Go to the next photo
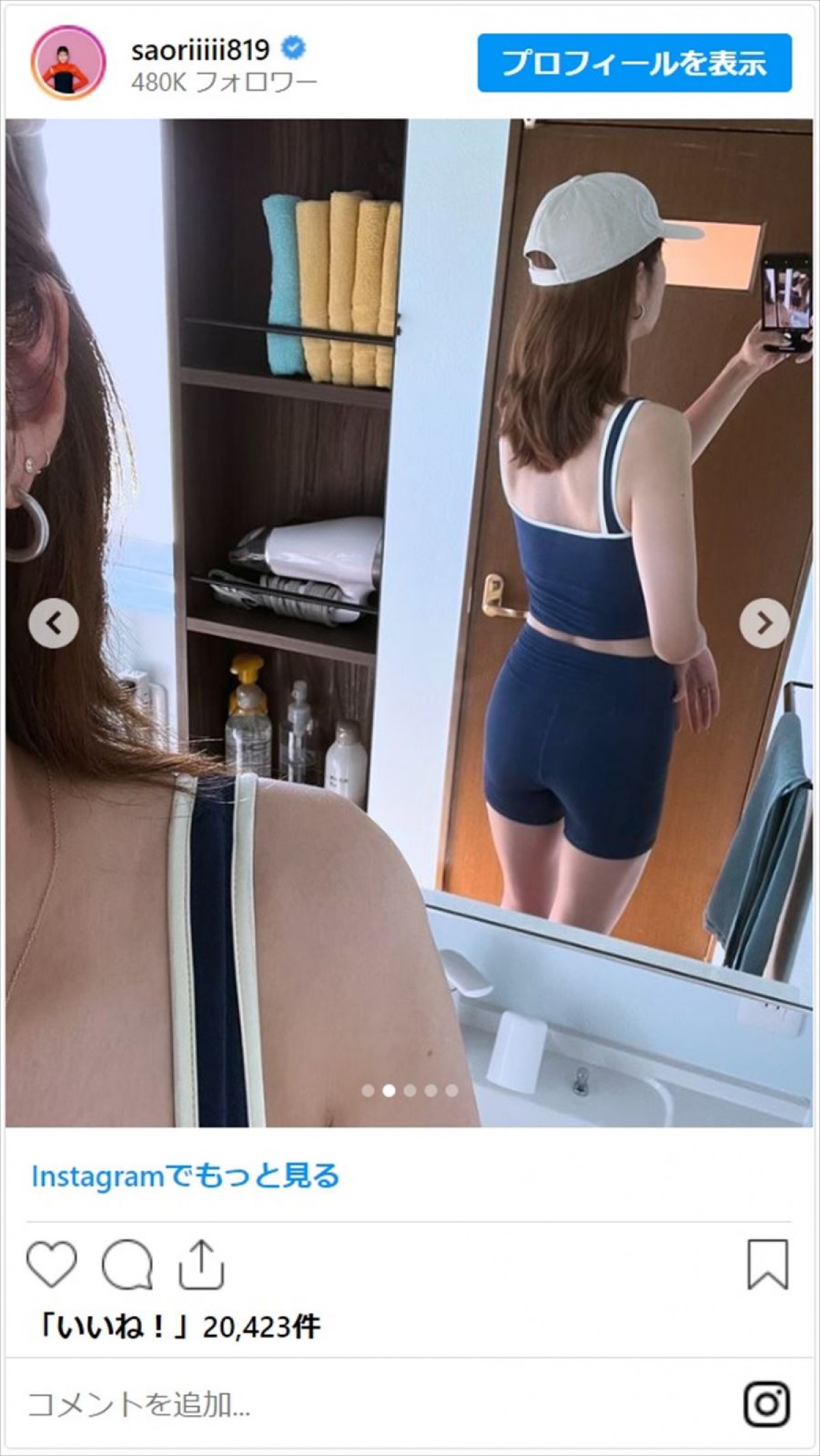 coord(765,622)
